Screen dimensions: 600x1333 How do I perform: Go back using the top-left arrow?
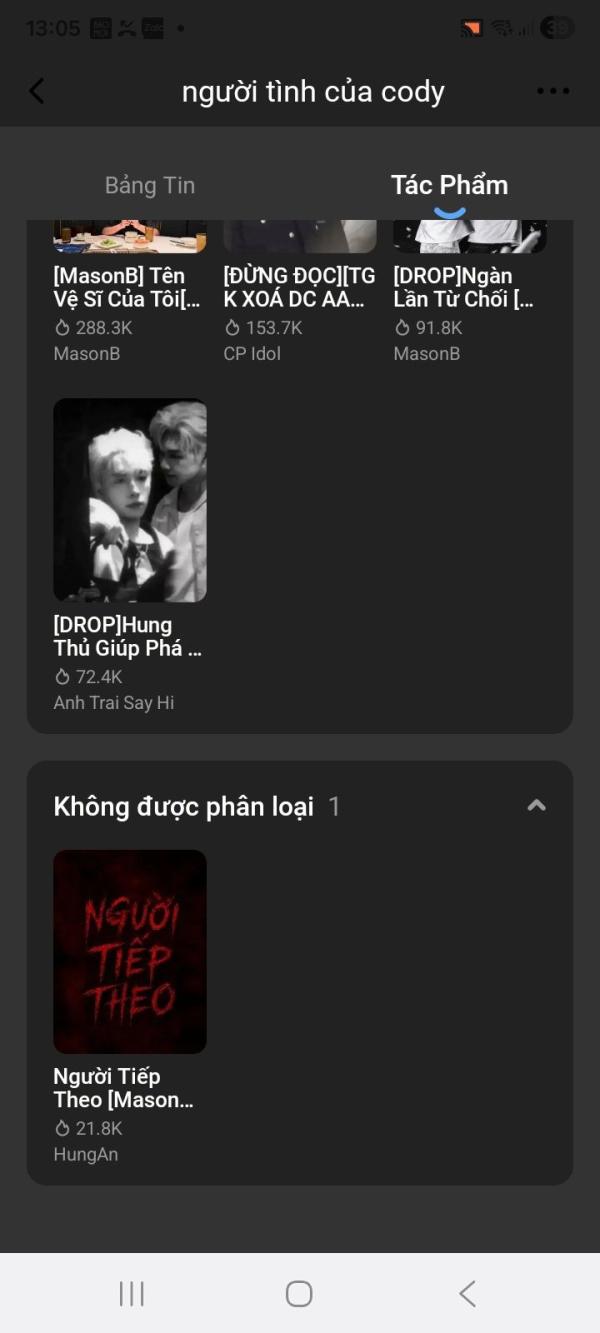pos(37,91)
